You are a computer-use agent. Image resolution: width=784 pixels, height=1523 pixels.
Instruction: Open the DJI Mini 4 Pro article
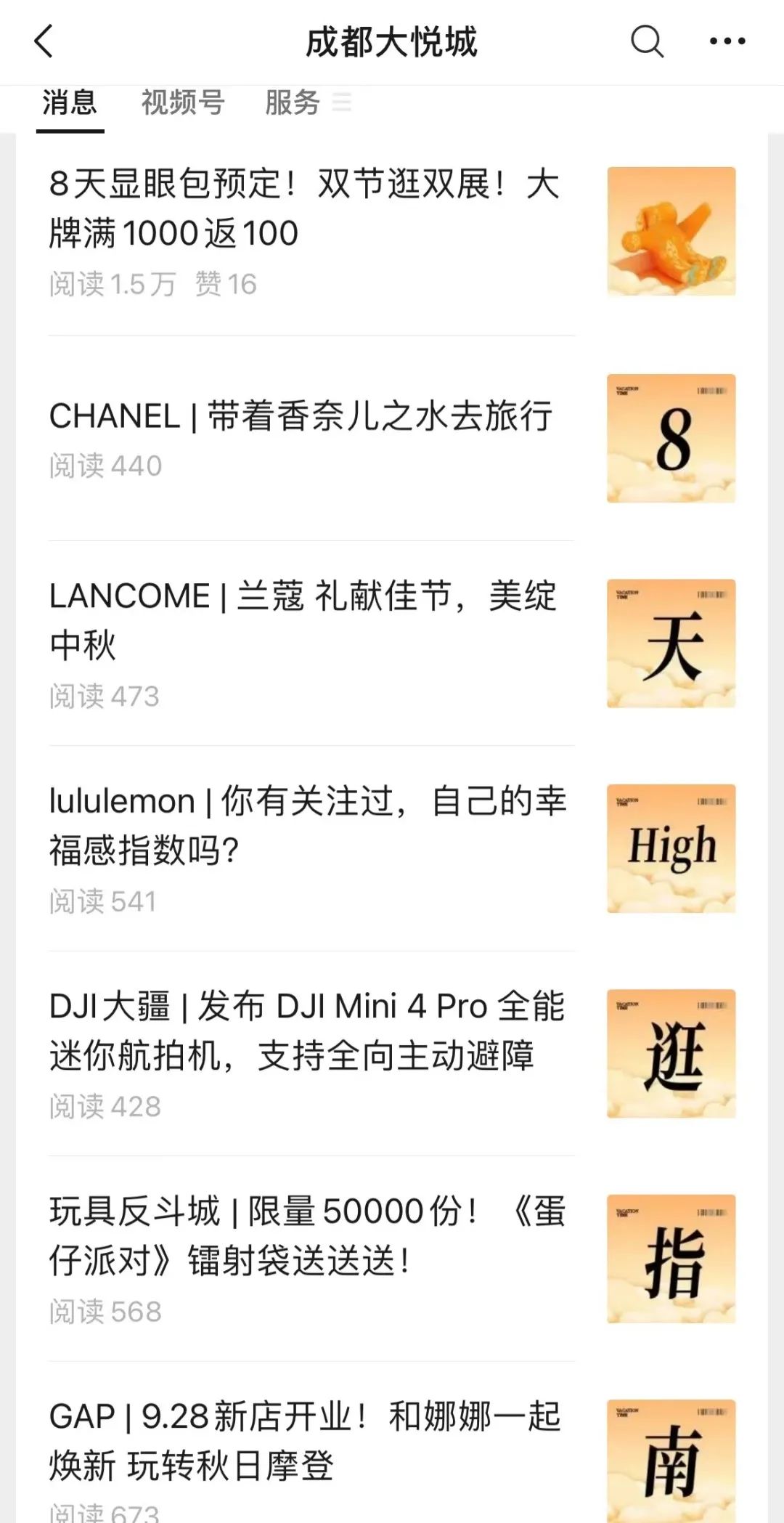click(306, 1031)
